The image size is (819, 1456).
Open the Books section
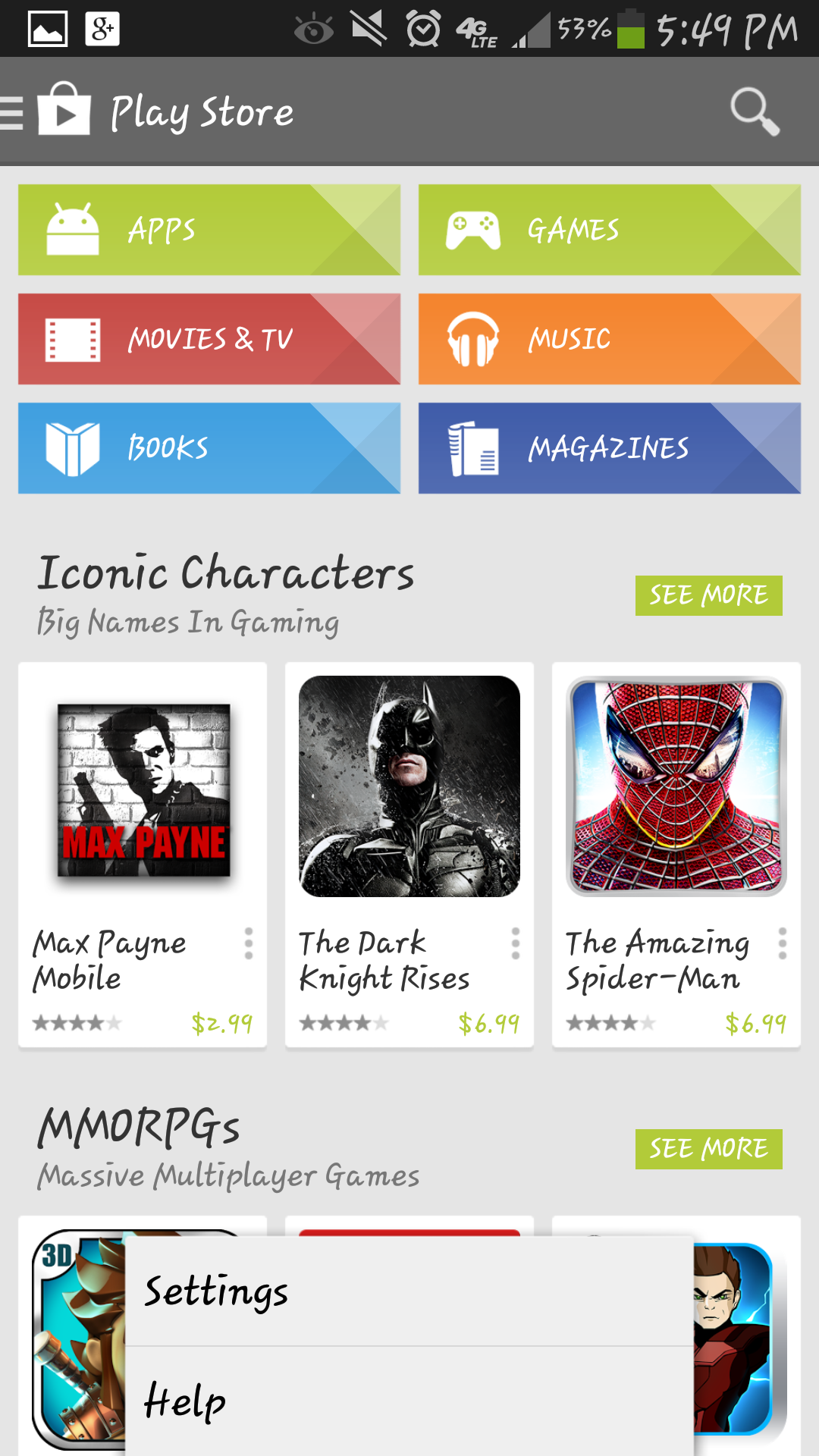[x=209, y=448]
